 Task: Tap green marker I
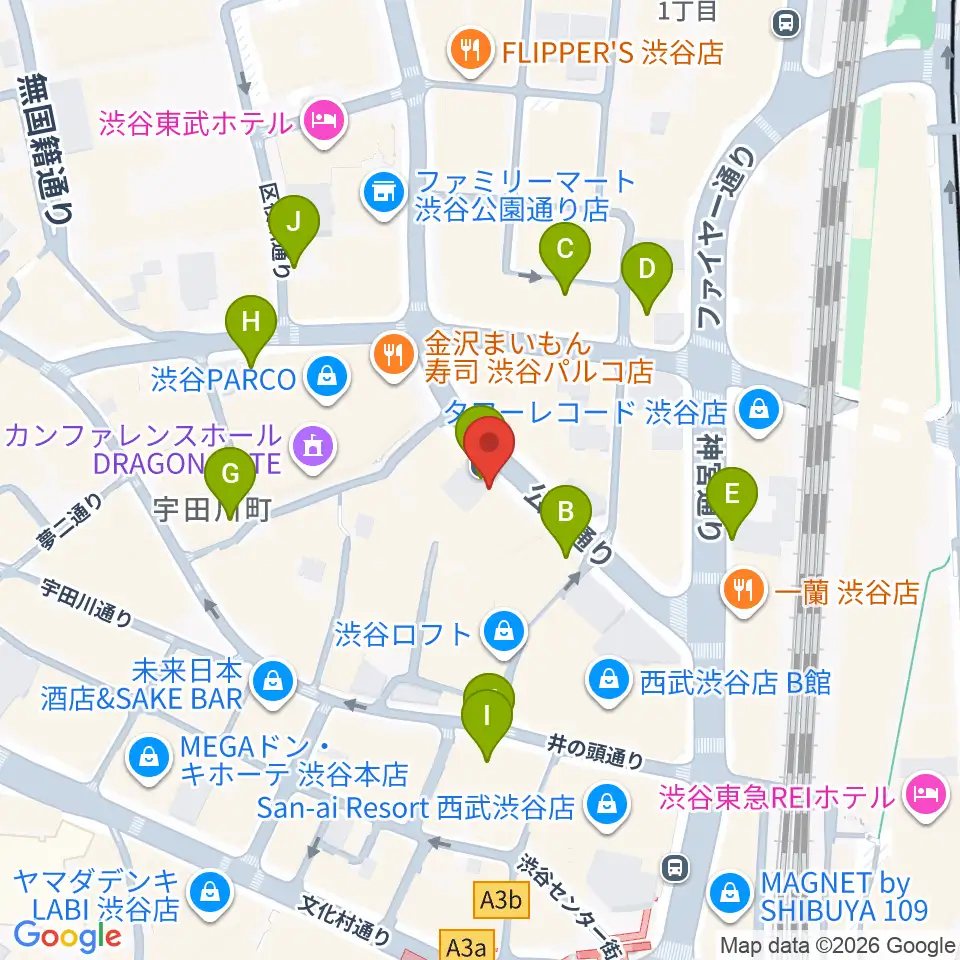(487, 723)
